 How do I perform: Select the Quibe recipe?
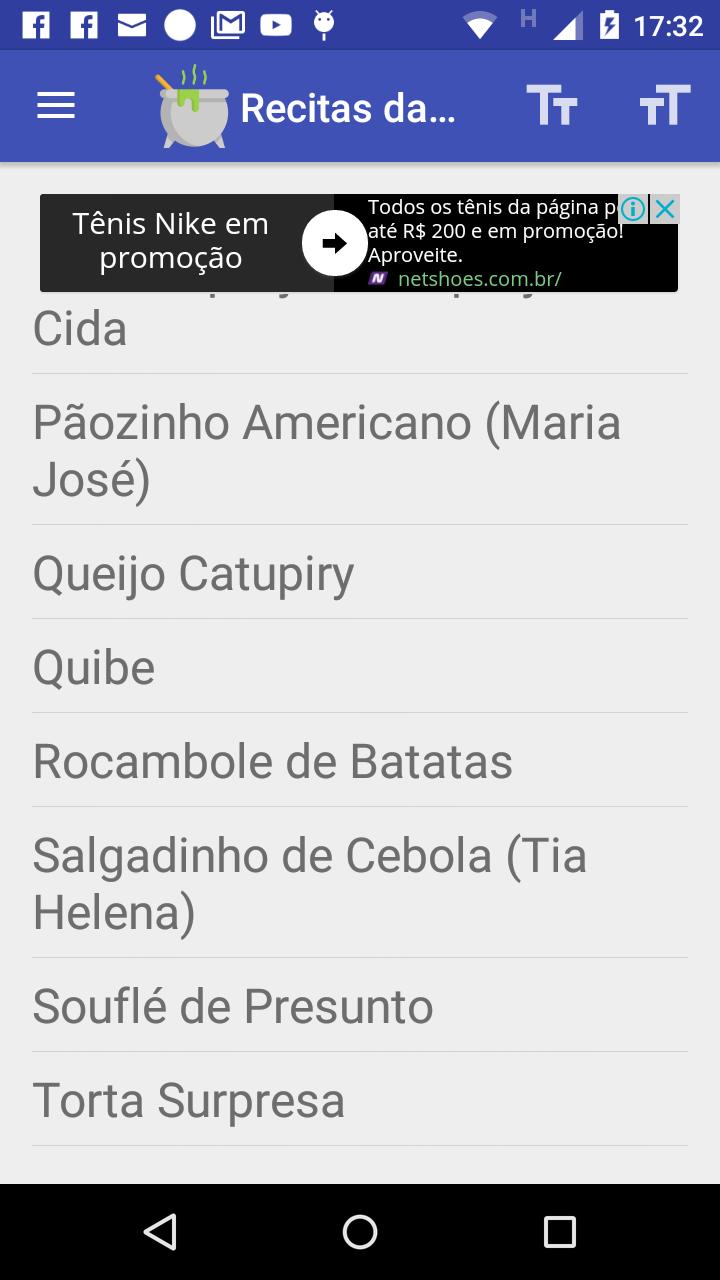[94, 666]
